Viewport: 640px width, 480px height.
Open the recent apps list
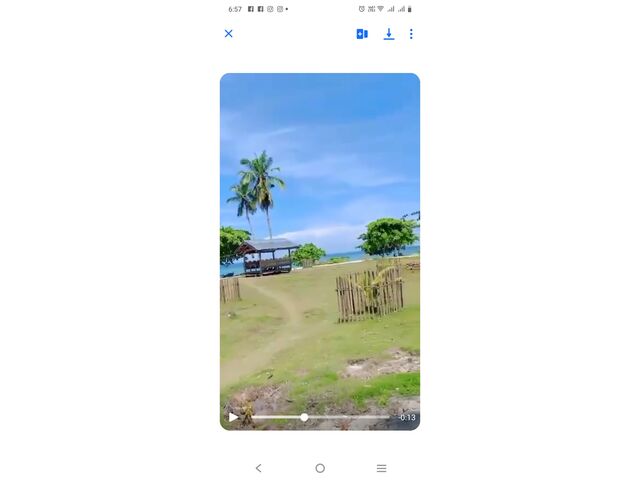[x=381, y=468]
